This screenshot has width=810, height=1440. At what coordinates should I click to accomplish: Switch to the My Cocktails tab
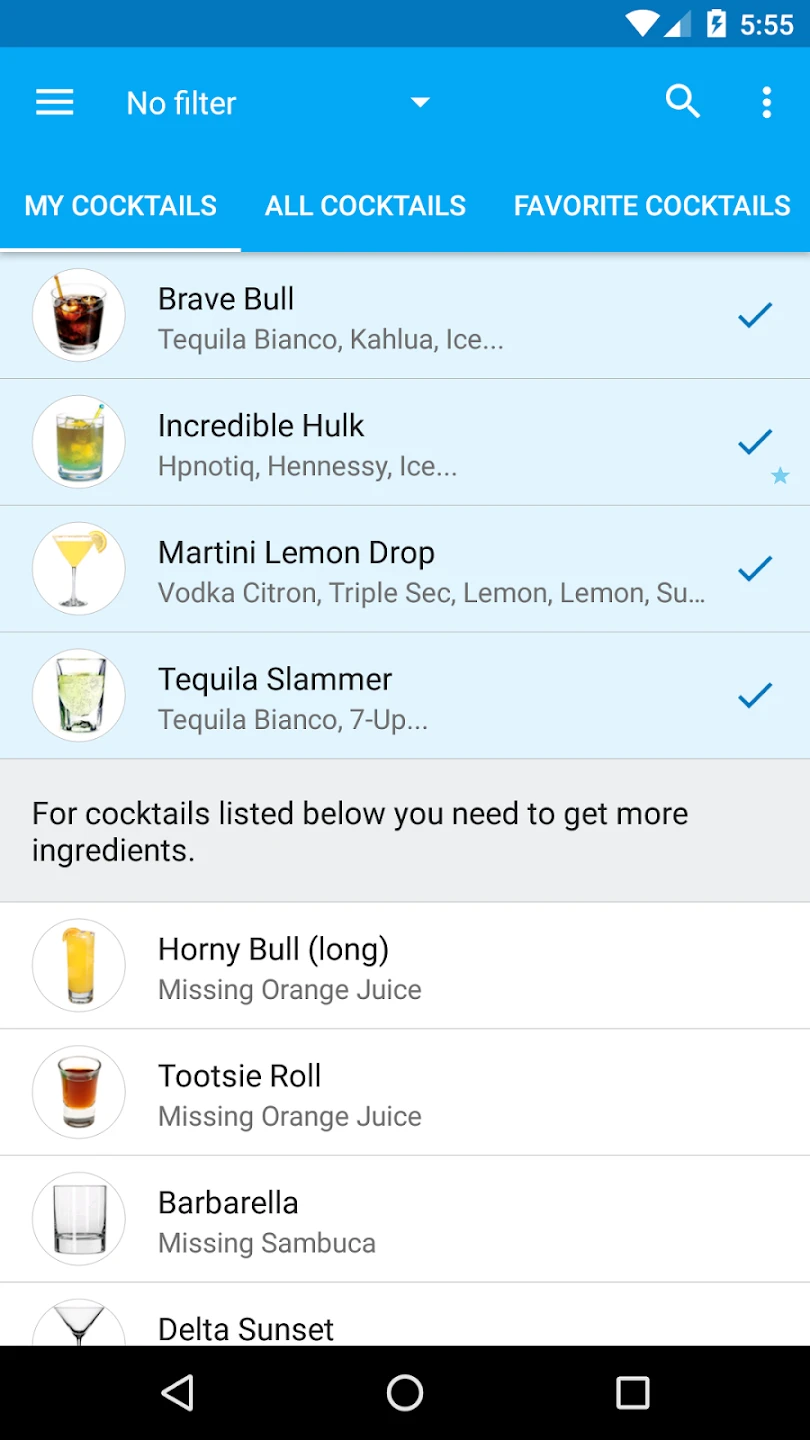point(120,206)
